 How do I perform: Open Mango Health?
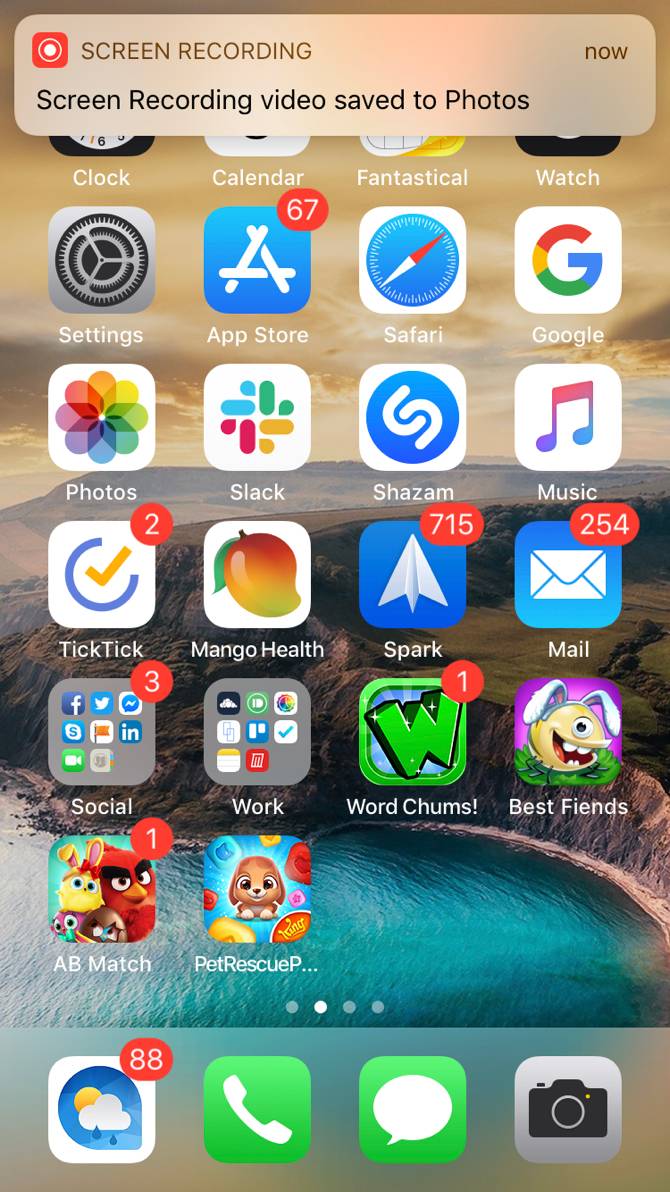[257, 574]
